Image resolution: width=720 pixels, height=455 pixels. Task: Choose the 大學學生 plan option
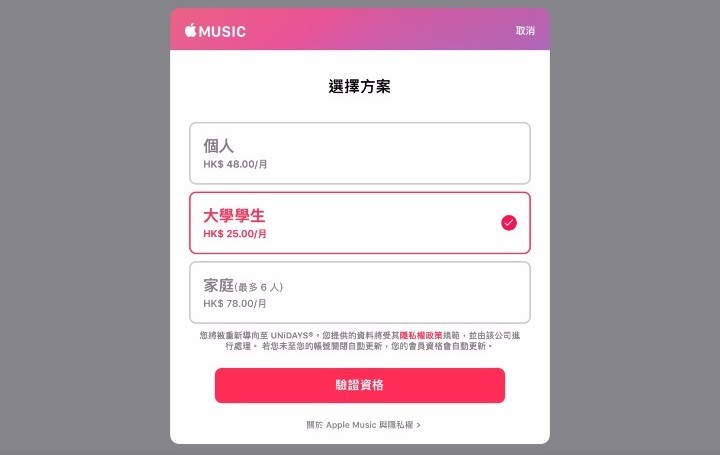point(359,223)
